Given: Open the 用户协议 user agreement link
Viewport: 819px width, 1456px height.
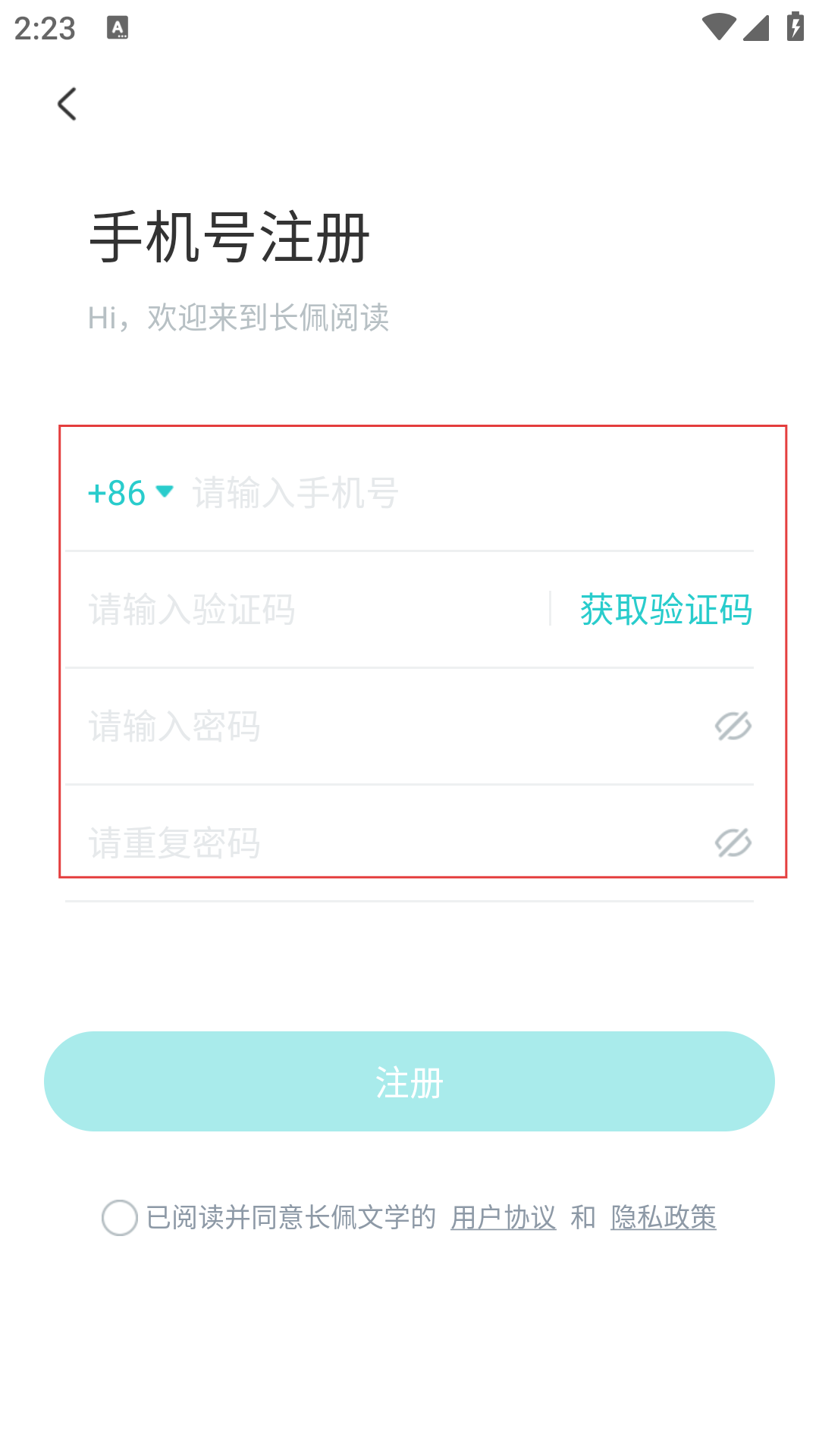Looking at the screenshot, I should point(504,1218).
